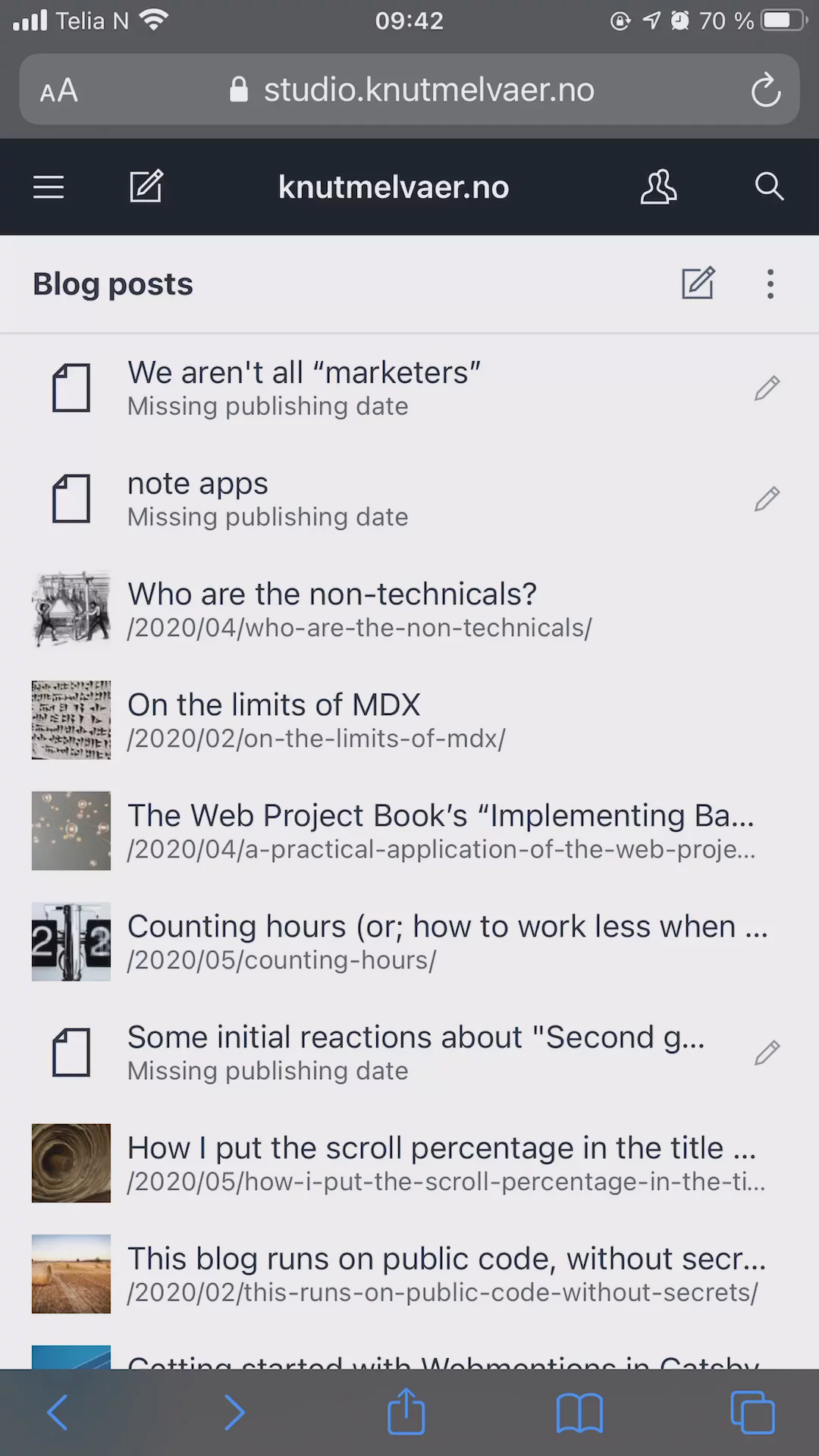The width and height of the screenshot is (819, 1456).
Task: Open the 'note apps' draft
Action: (409, 499)
